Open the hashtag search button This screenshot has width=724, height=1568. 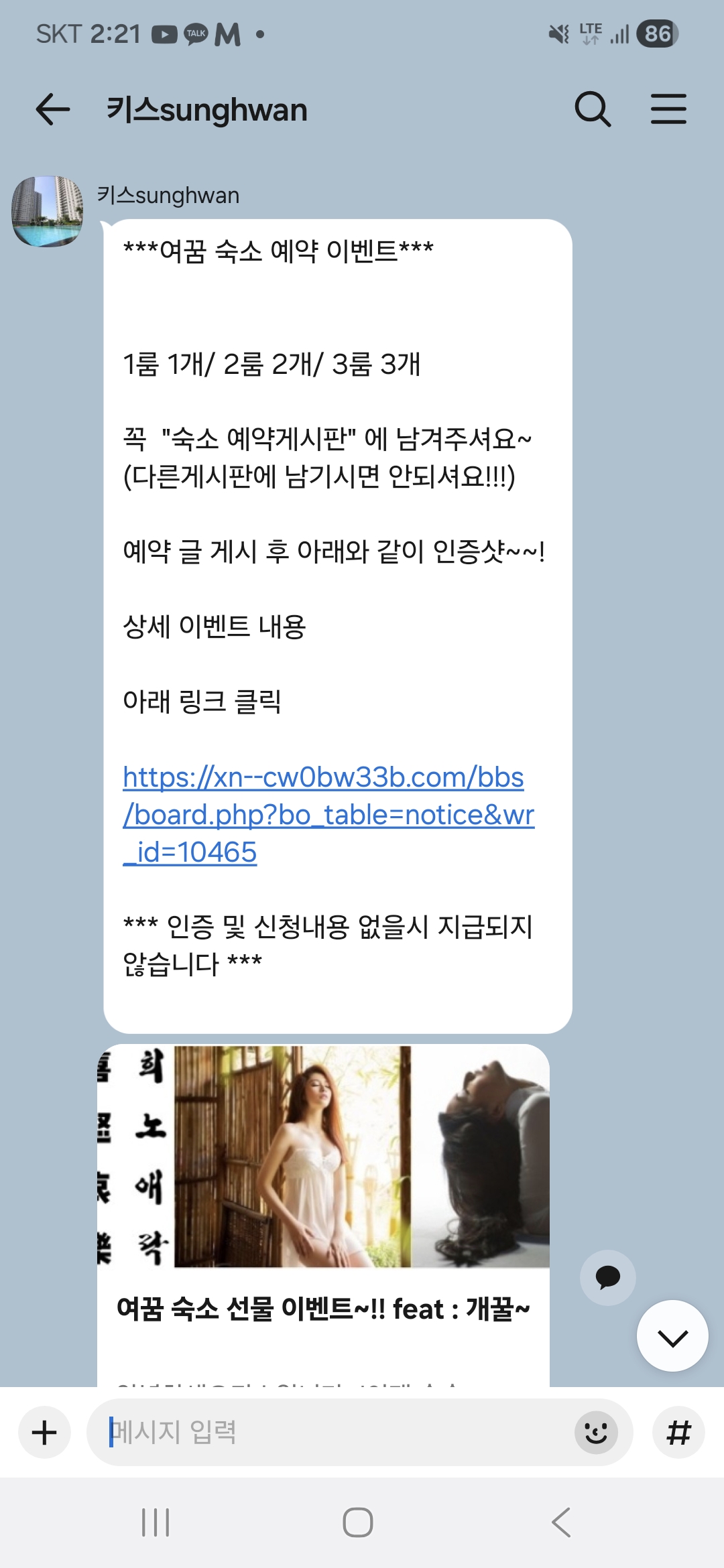[x=678, y=1433]
